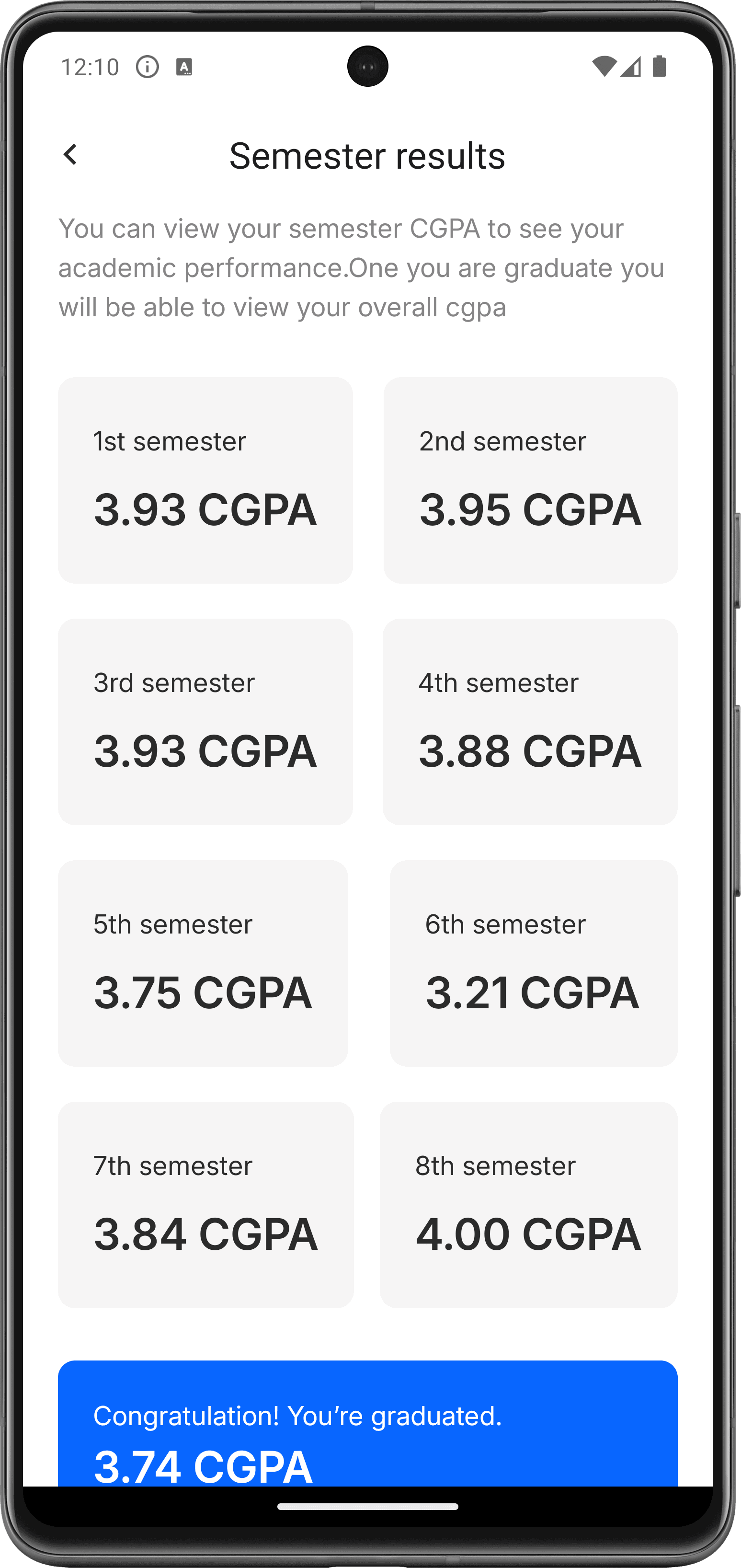The width and height of the screenshot is (741, 1568).
Task: Open the 5th semester result card
Action: (205, 962)
